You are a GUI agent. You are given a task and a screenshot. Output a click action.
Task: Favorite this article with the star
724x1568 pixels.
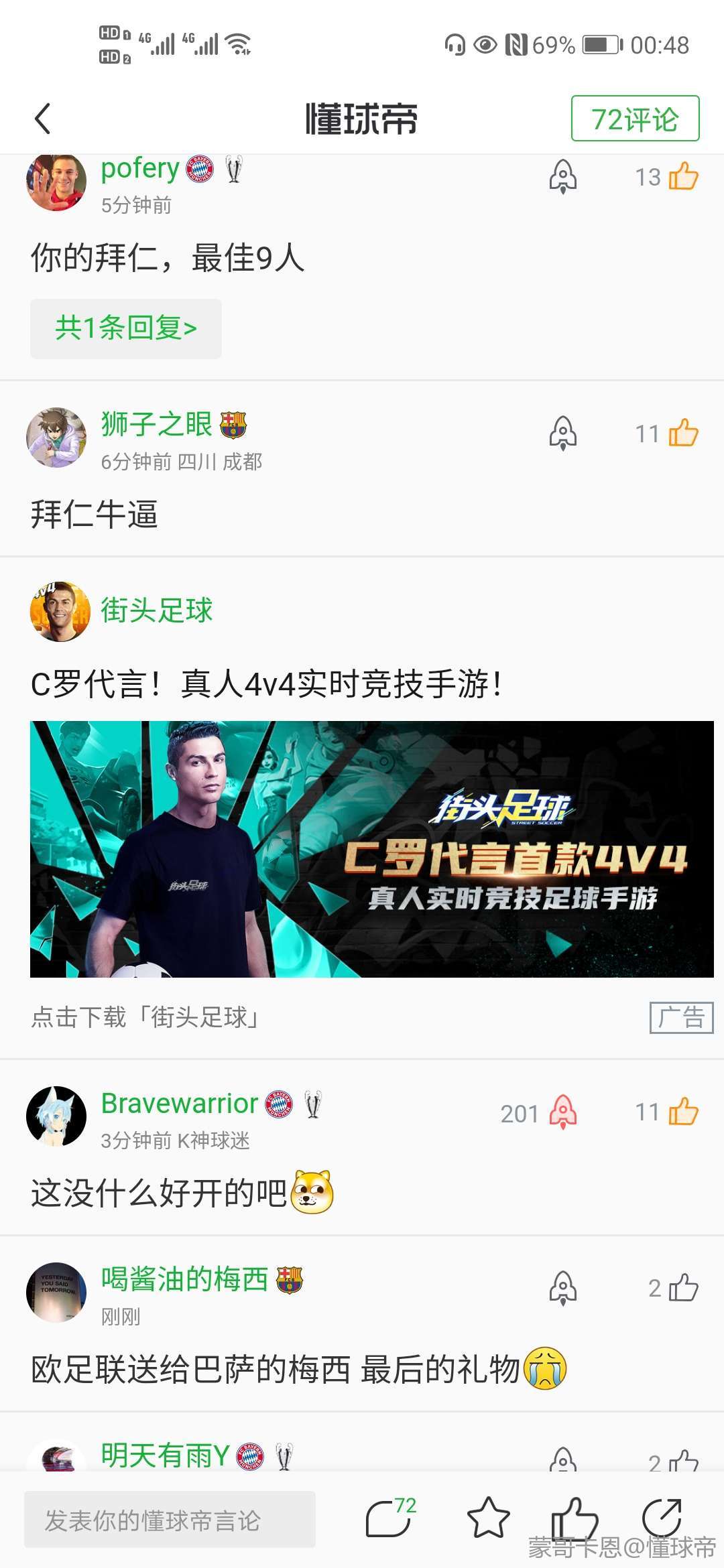point(488,1518)
